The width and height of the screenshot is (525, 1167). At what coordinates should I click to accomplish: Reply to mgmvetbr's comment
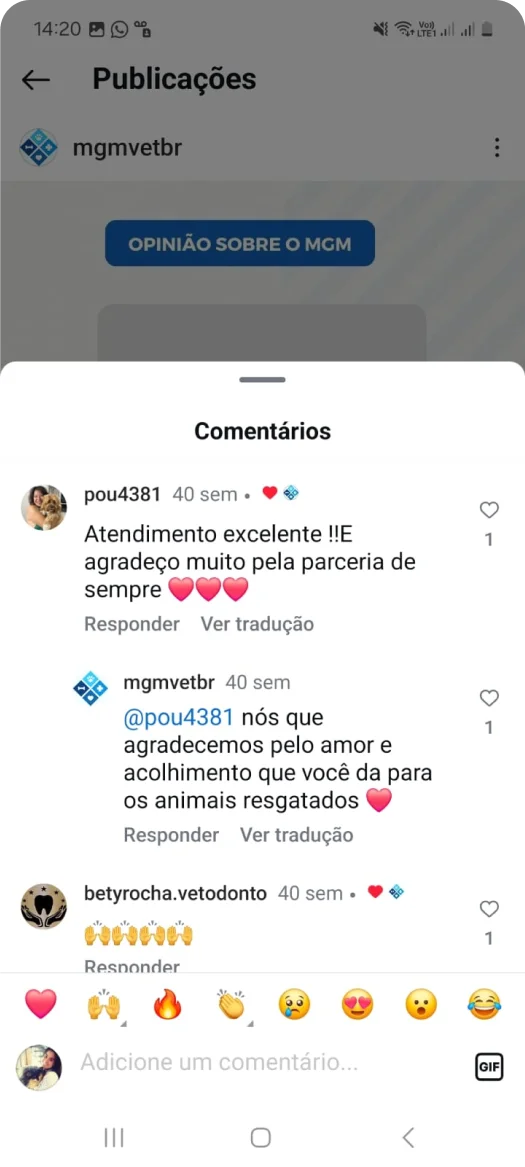[x=171, y=835]
